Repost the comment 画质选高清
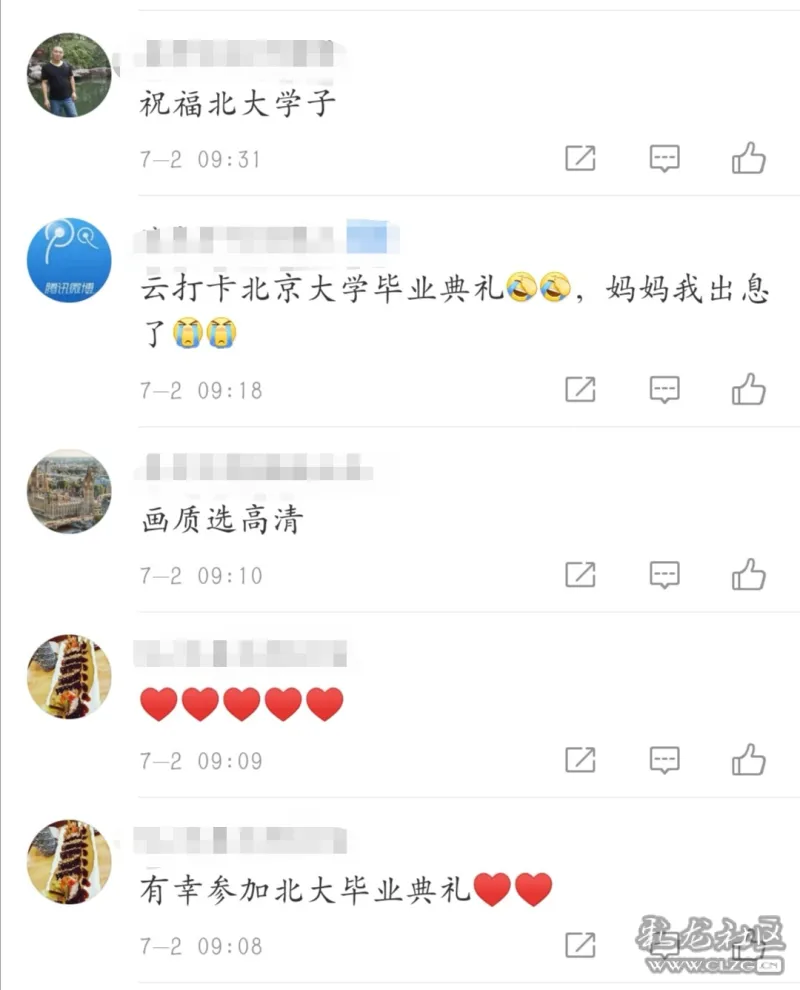This screenshot has width=800, height=990. (x=580, y=575)
